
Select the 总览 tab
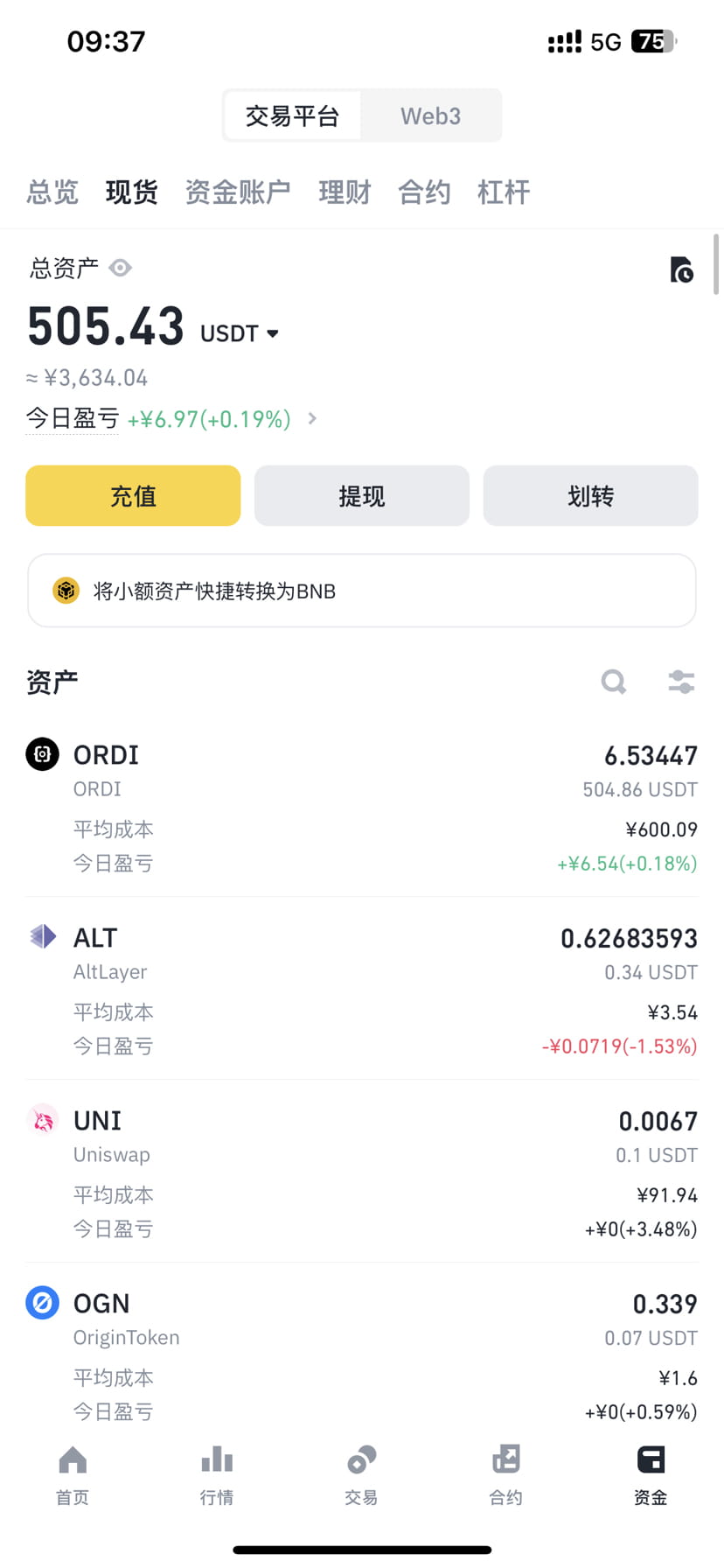[52, 192]
